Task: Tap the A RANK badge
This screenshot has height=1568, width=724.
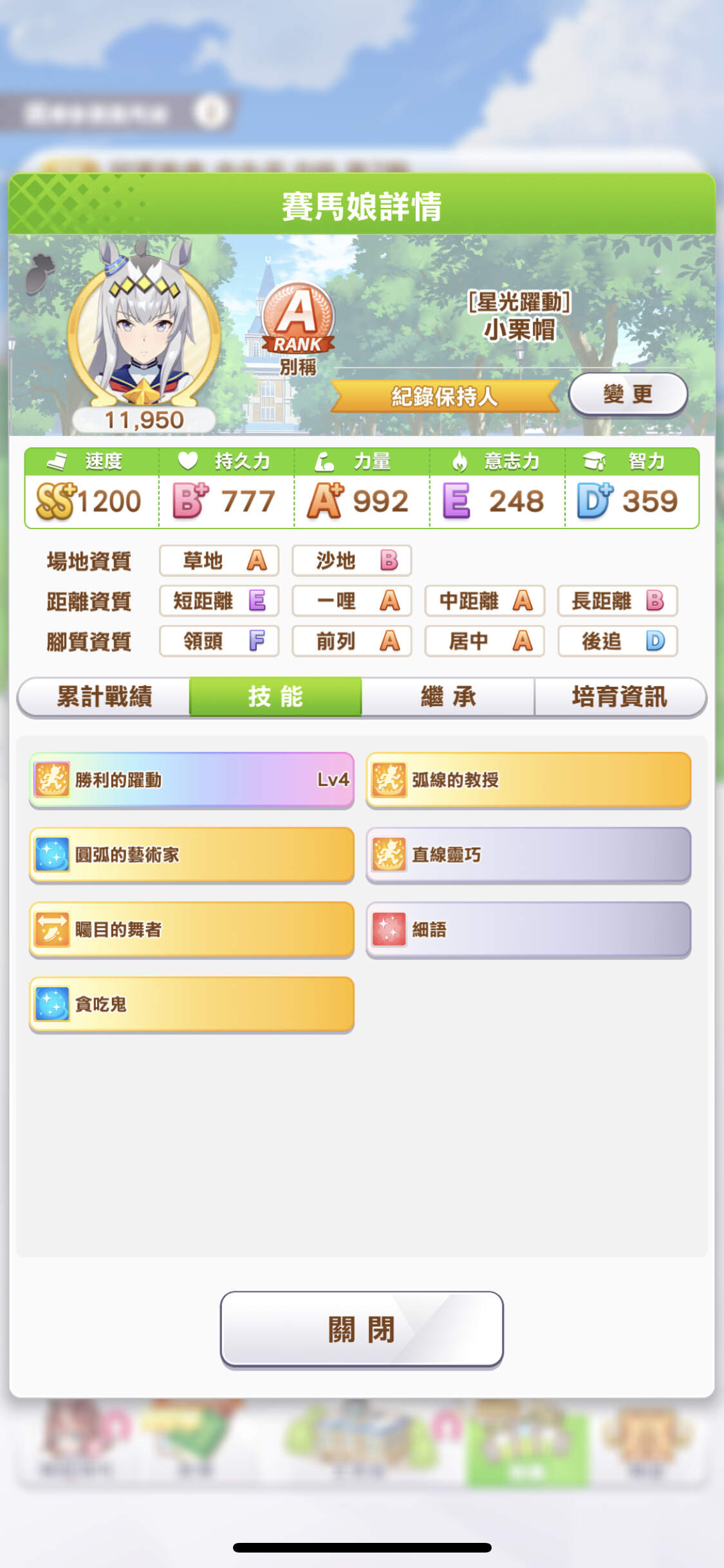Action: pyautogui.click(x=298, y=320)
